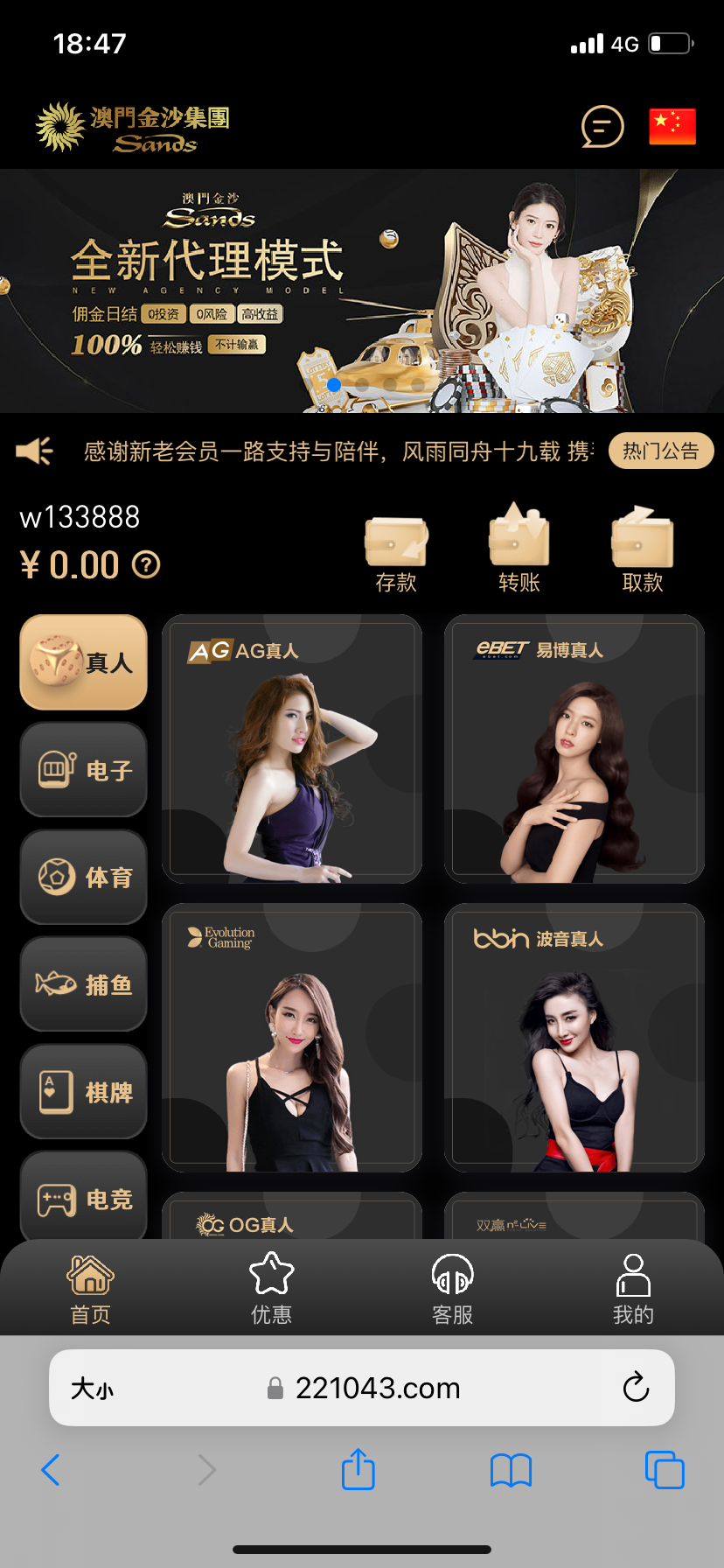This screenshot has height=1568, width=724.
Task: Switch to the 我的 tab
Action: click(633, 1288)
